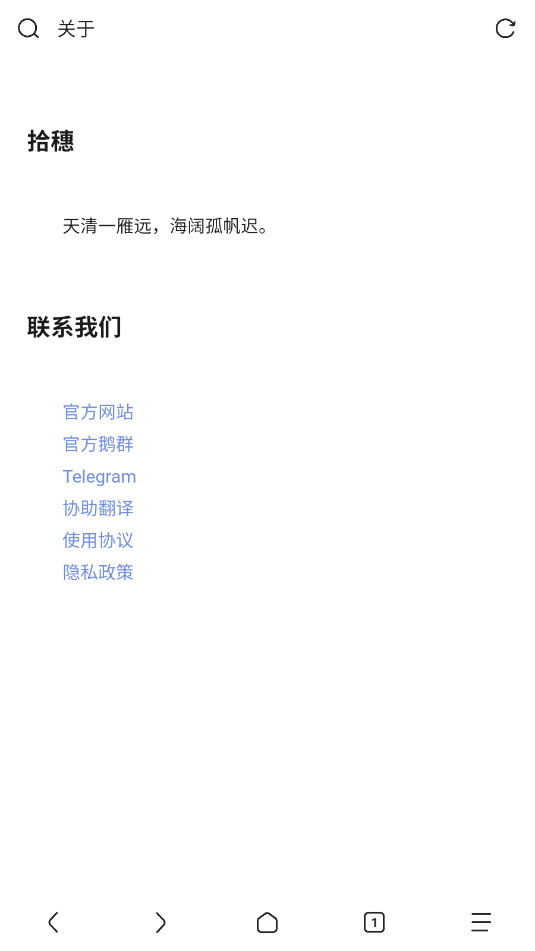Viewport: 535px width, 951px height.
Task: Open the 官方鹅群 link
Action: click(98, 444)
